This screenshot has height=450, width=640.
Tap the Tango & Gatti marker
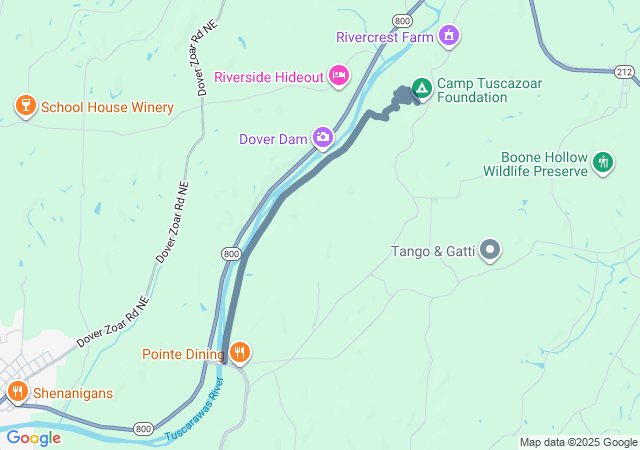[x=490, y=250]
